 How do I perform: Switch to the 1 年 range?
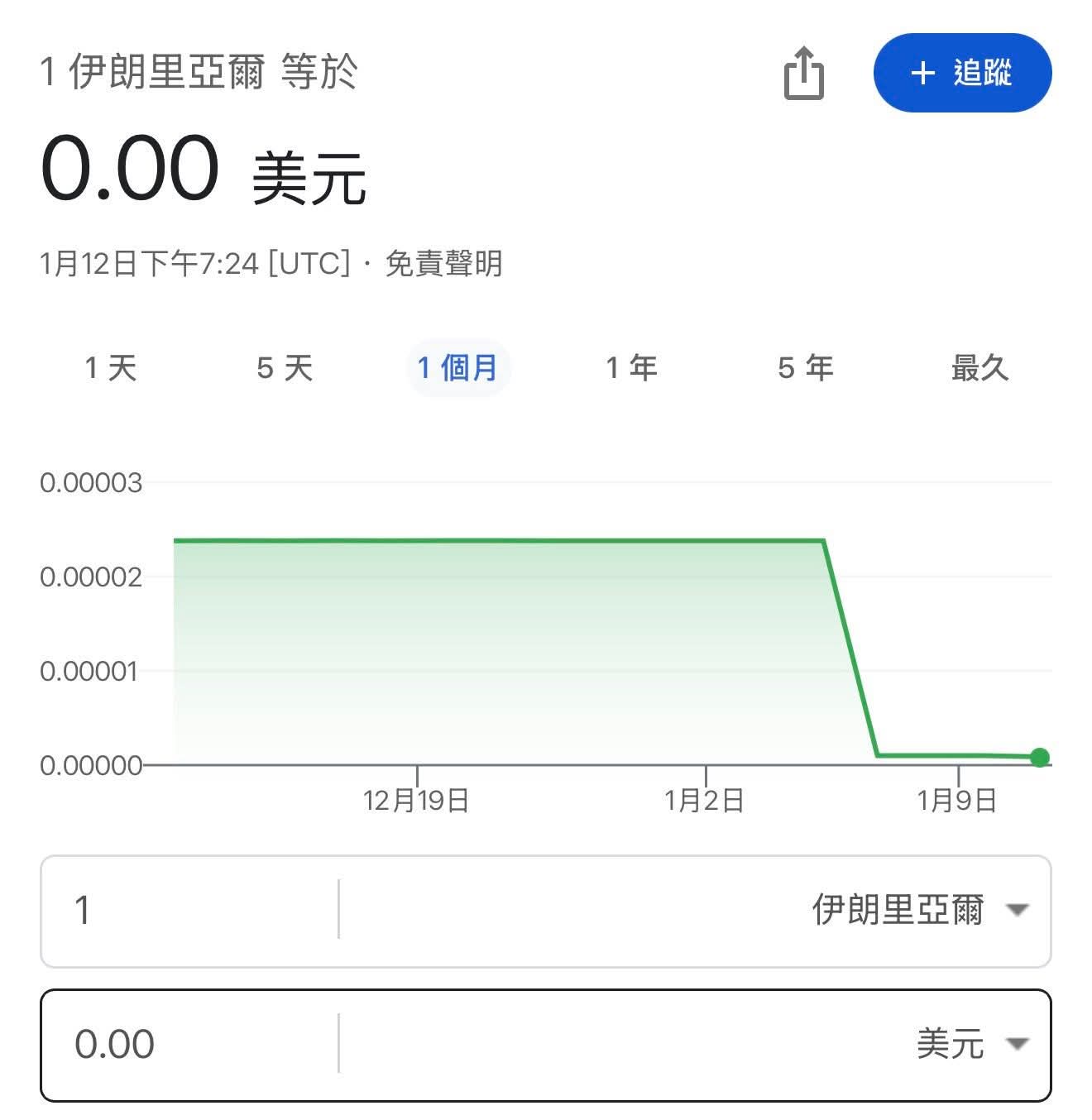631,367
